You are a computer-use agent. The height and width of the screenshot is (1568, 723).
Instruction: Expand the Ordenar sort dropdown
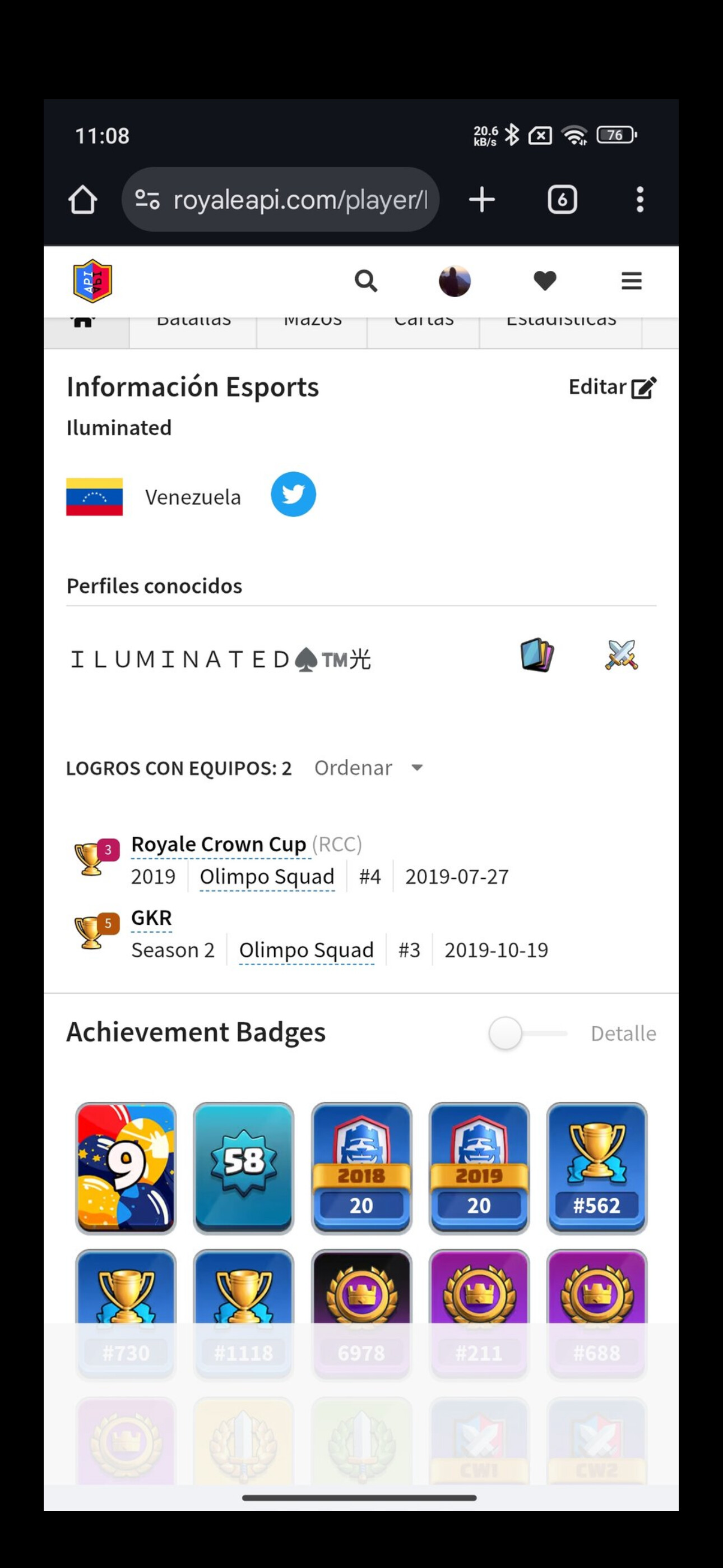click(x=369, y=768)
